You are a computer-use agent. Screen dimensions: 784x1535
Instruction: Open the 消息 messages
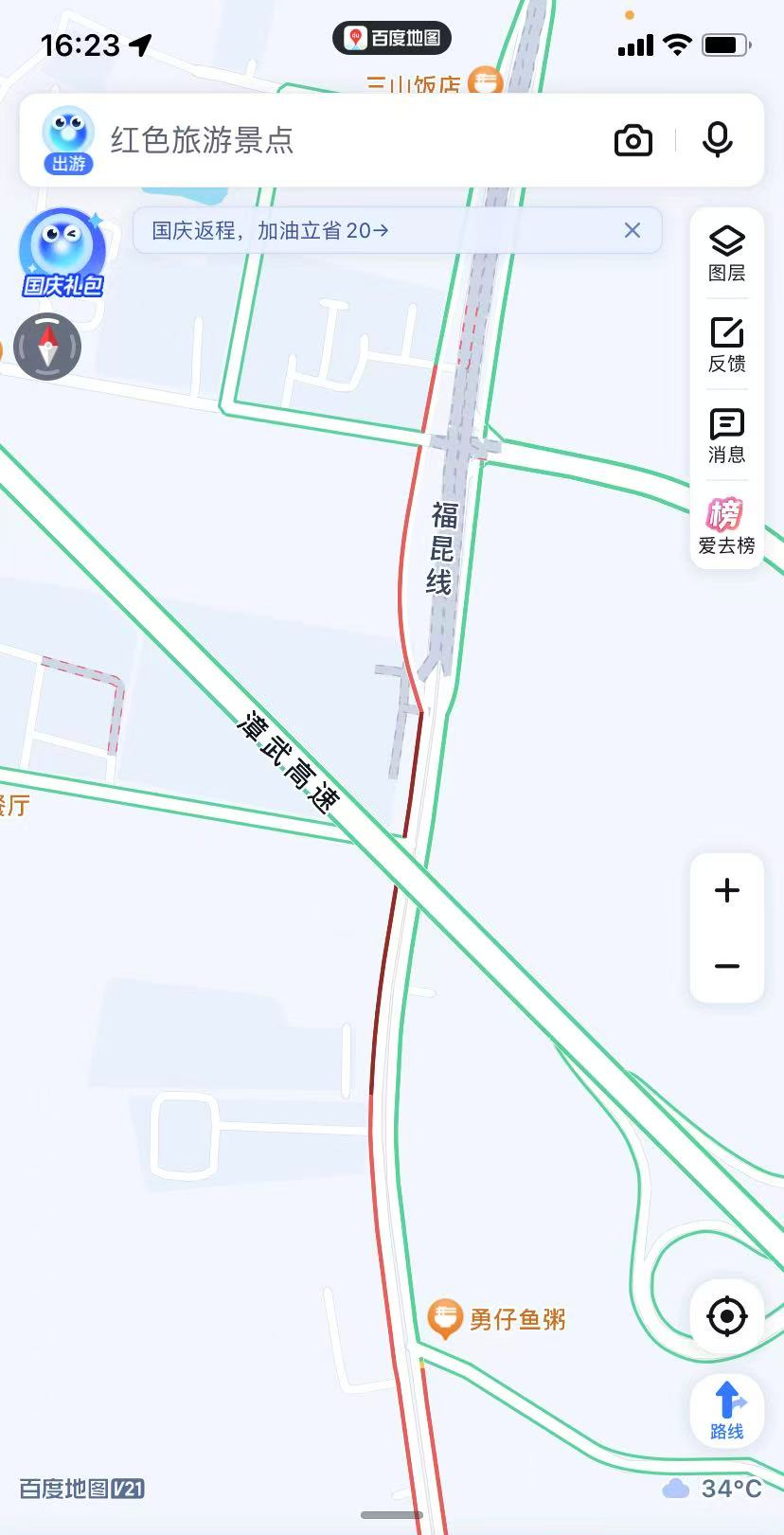[x=726, y=436]
